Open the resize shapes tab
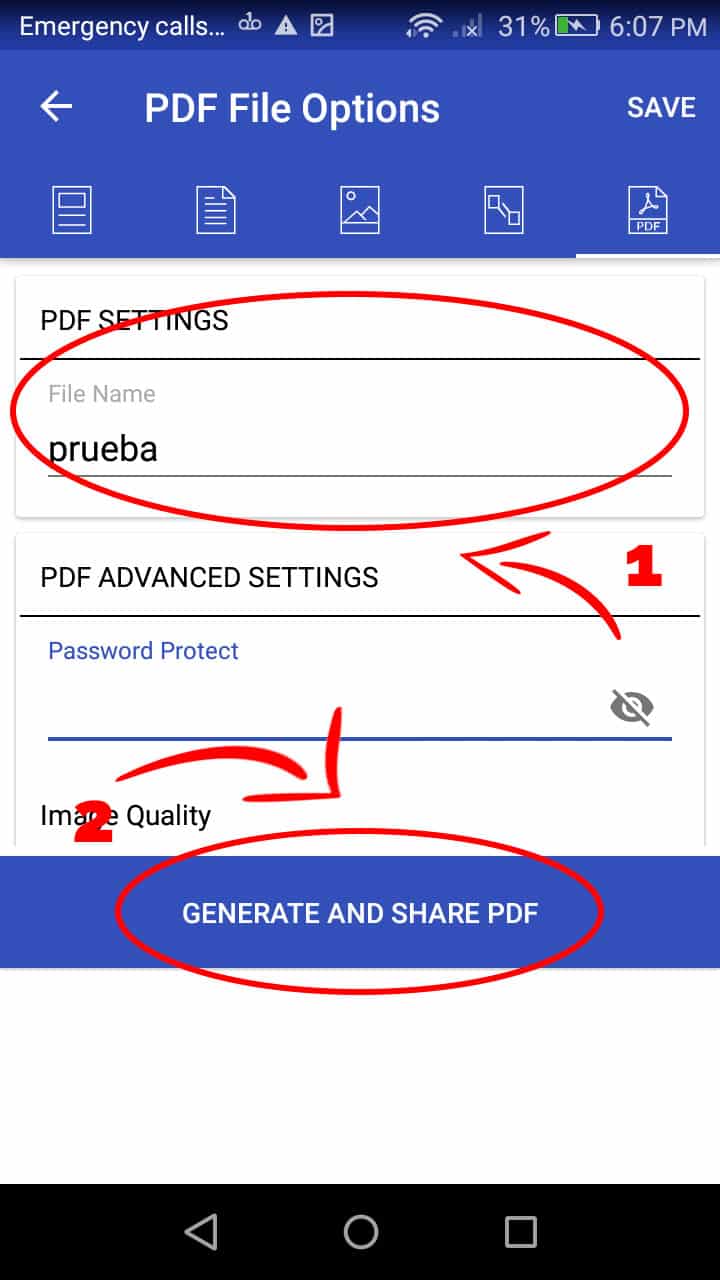 pos(504,210)
